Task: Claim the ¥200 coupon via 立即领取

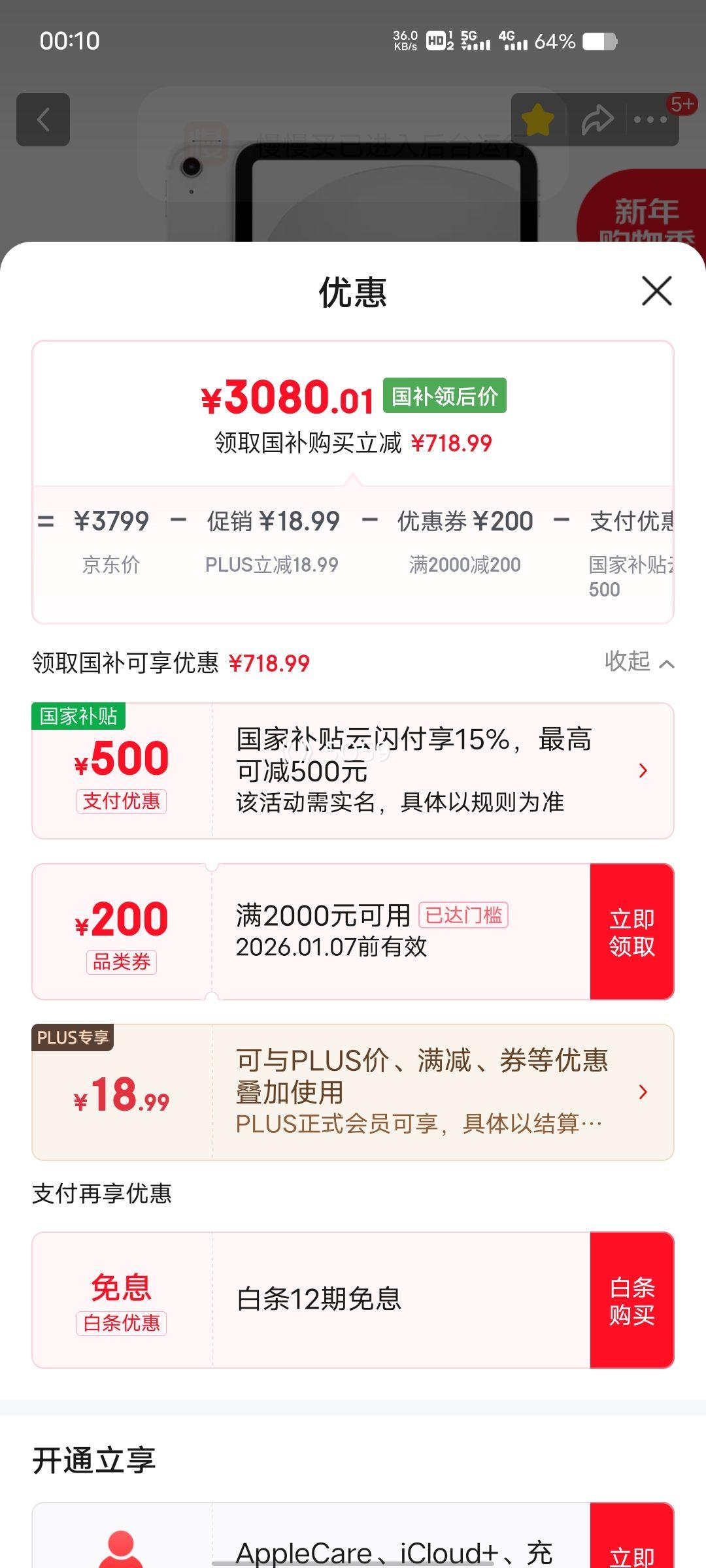Action: click(x=631, y=932)
